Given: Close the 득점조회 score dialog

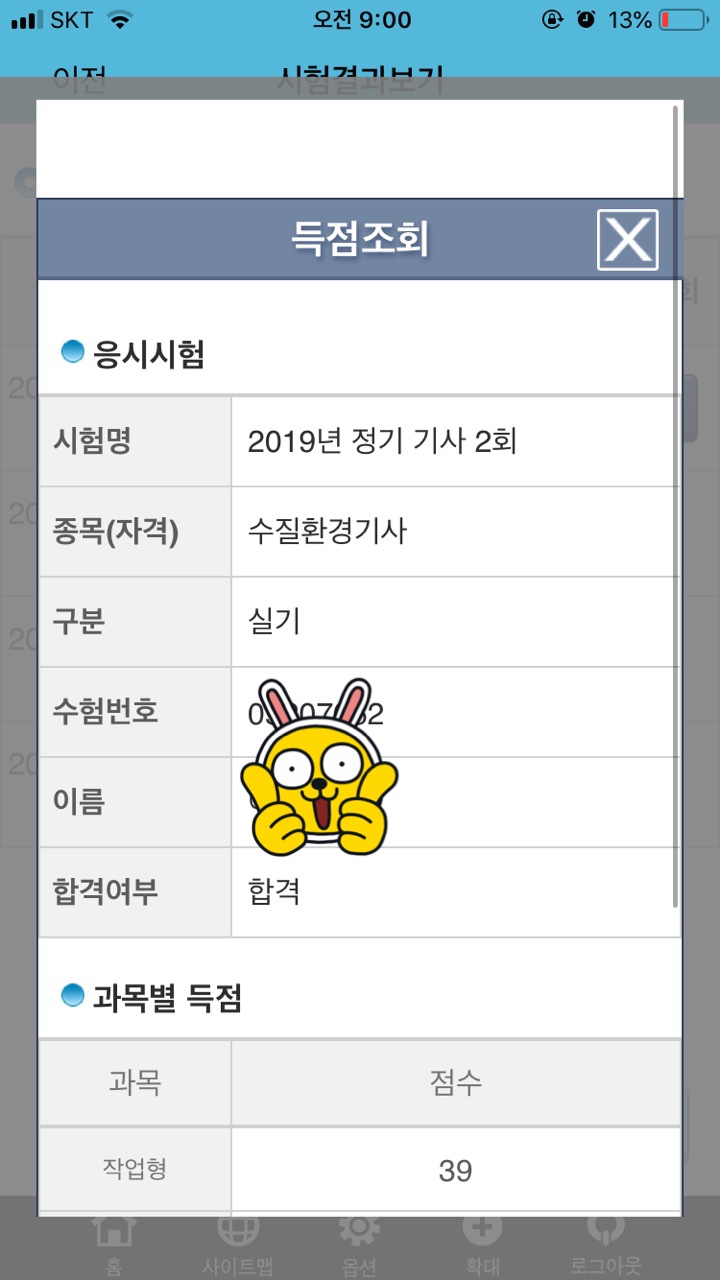Looking at the screenshot, I should point(628,240).
